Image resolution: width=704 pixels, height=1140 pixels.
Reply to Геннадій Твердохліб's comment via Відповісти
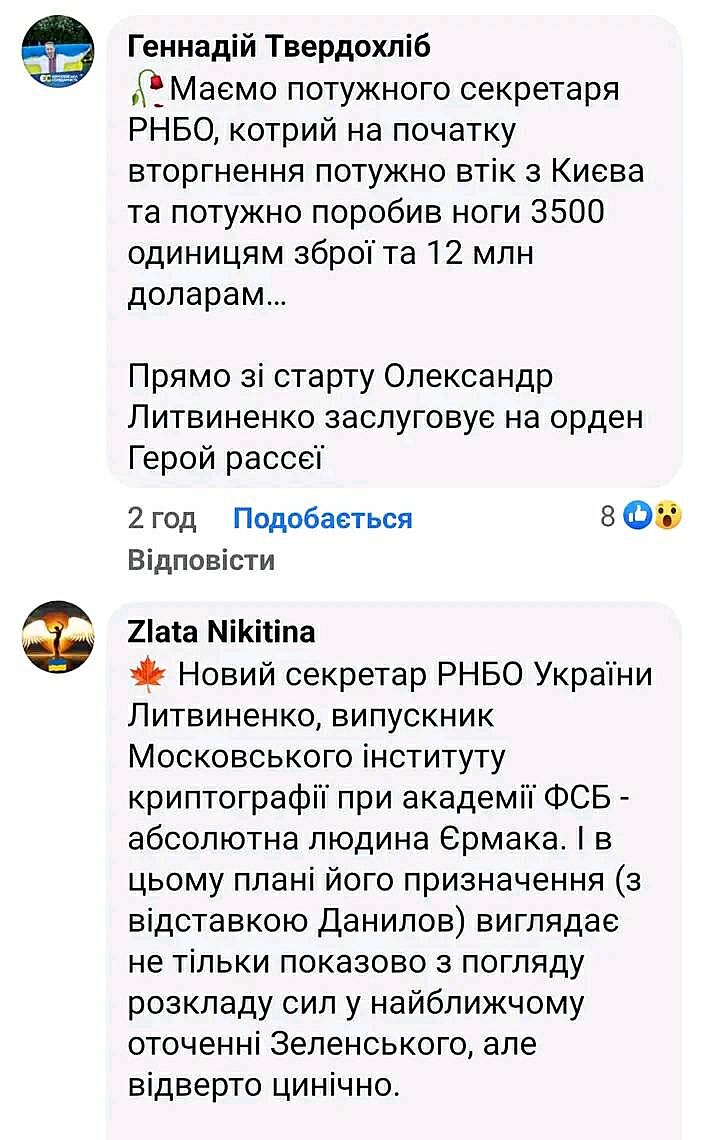[201, 560]
